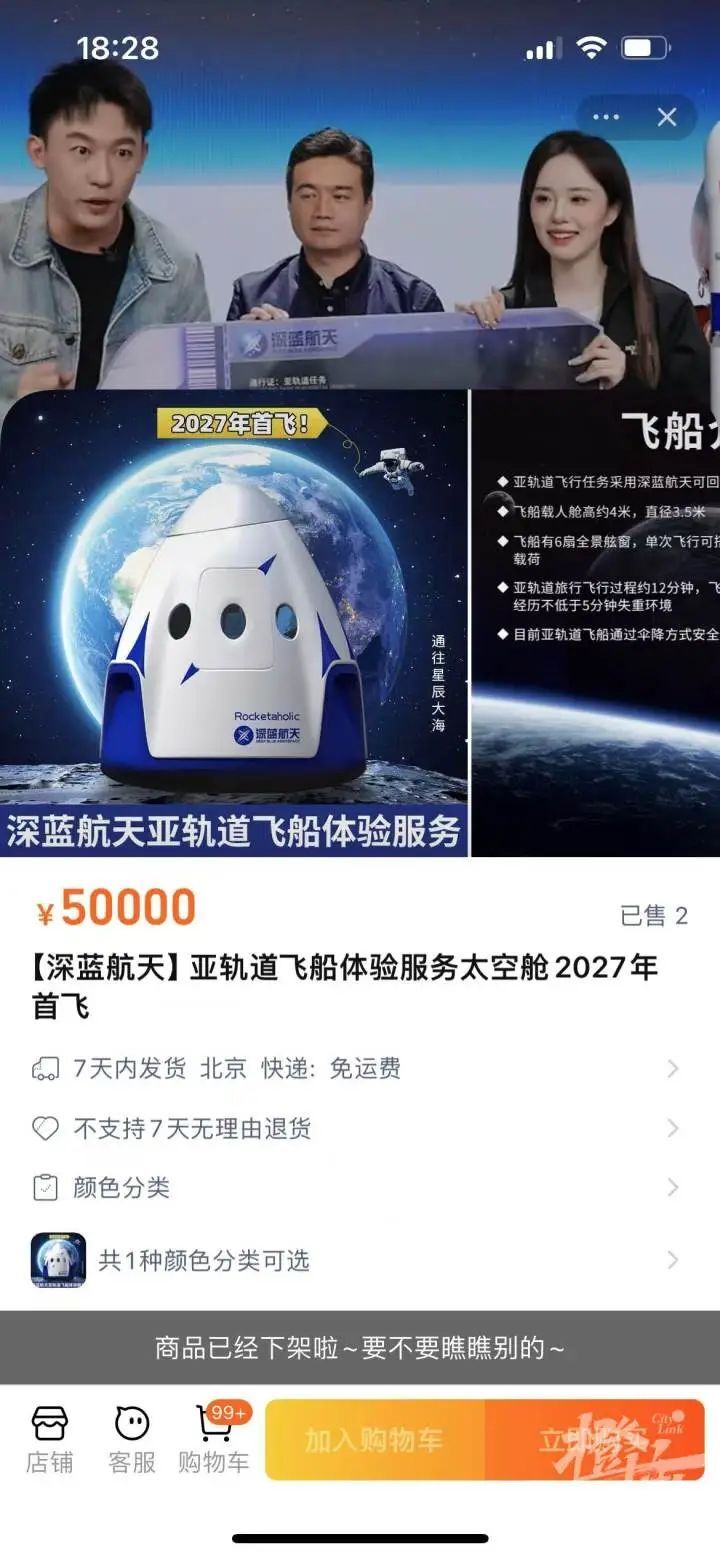This screenshot has height=1558, width=720.
Task: Tap the 立即购买 buy now button
Action: (x=595, y=1440)
